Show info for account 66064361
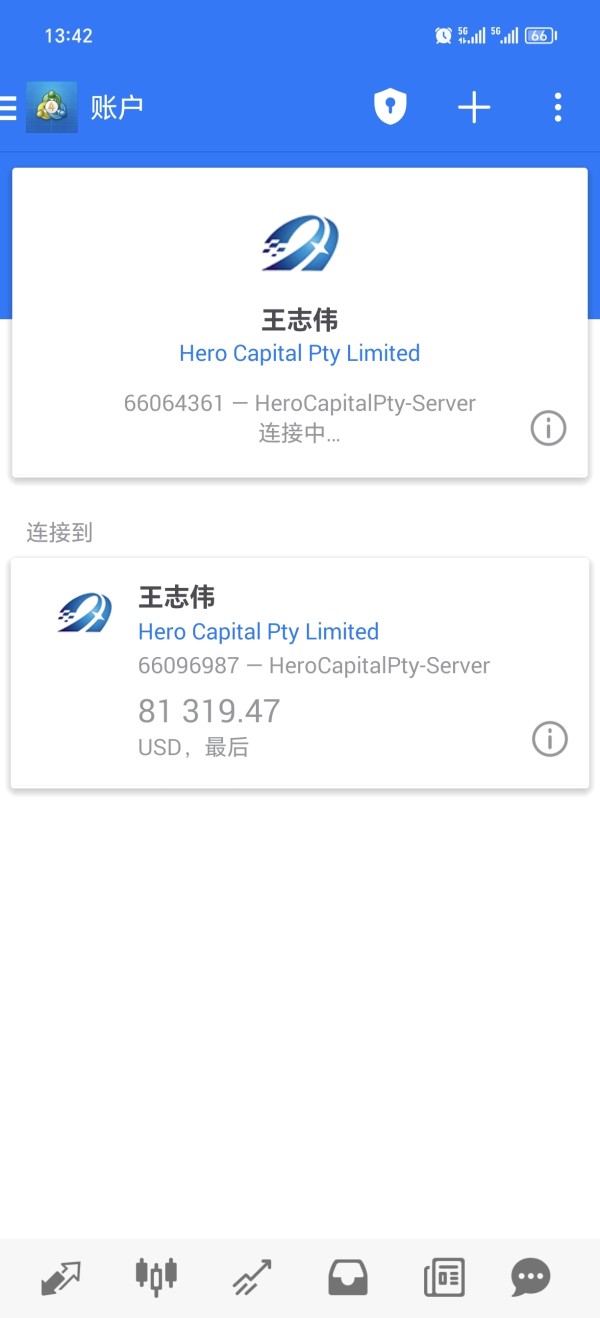Viewport: 600px width, 1318px height. 548,428
